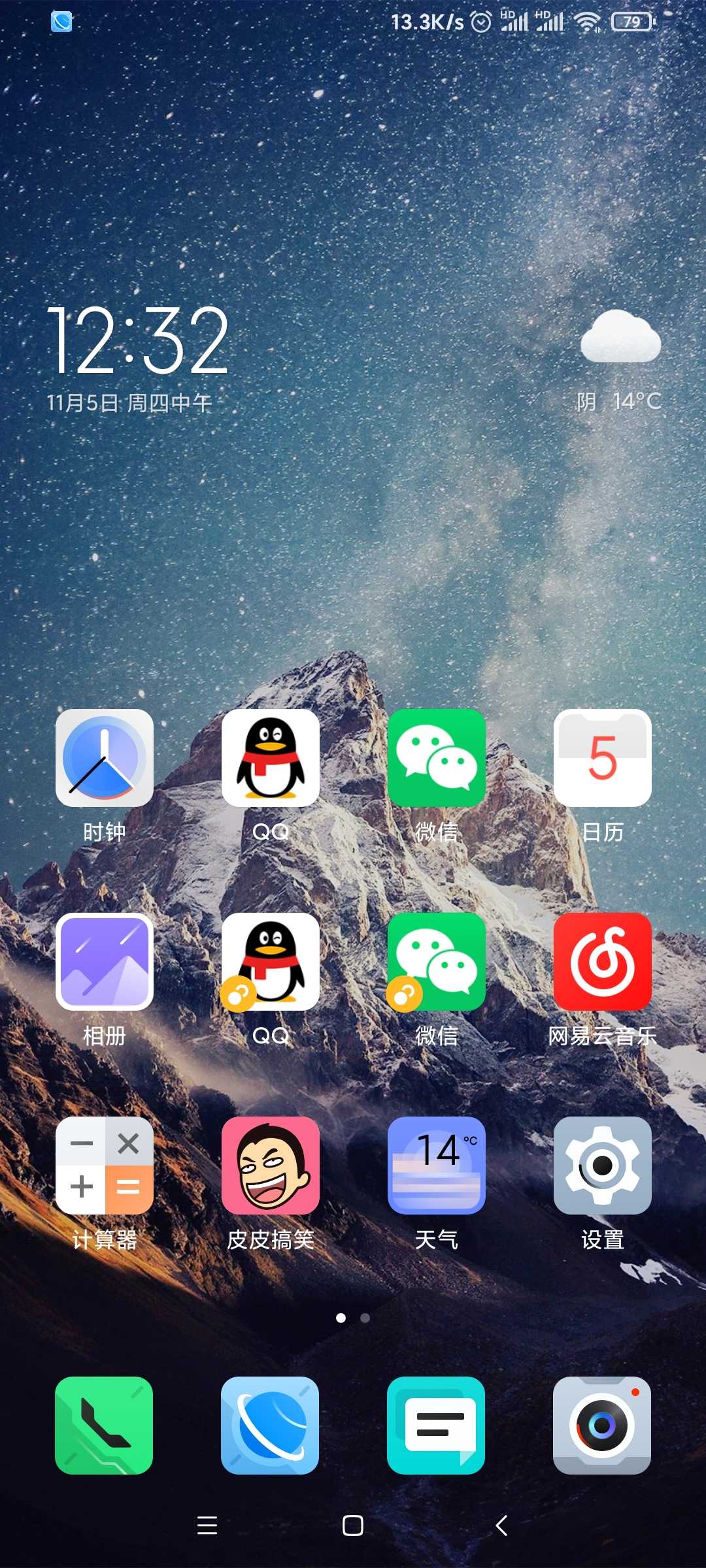Open the messages app in the dock
Screen dimensions: 706x1568
[436, 1426]
